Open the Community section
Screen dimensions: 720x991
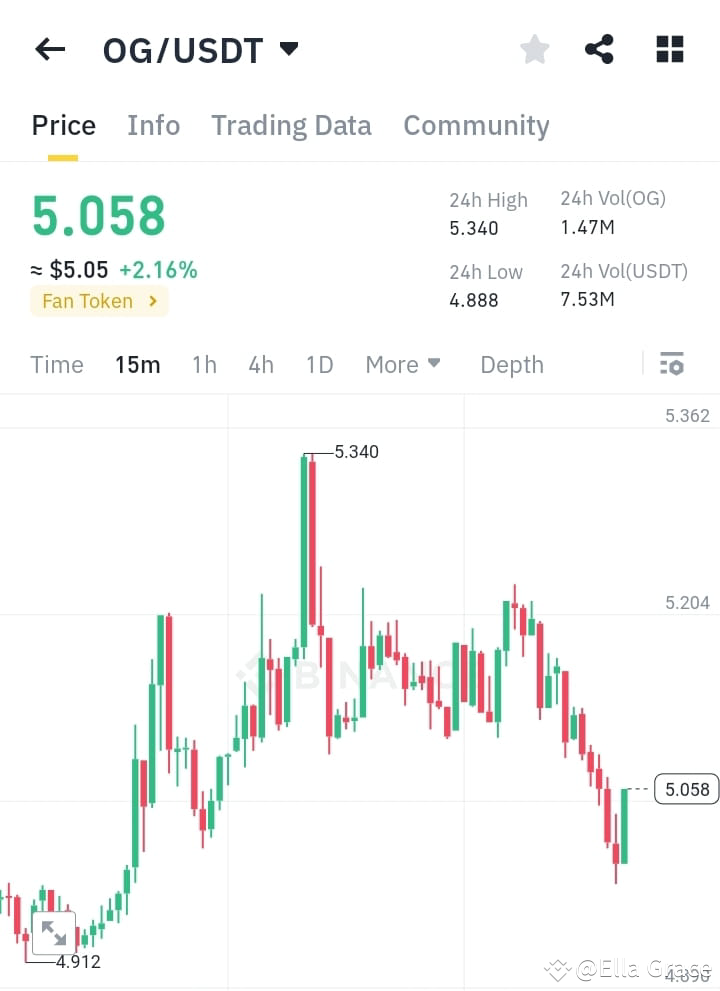(476, 125)
